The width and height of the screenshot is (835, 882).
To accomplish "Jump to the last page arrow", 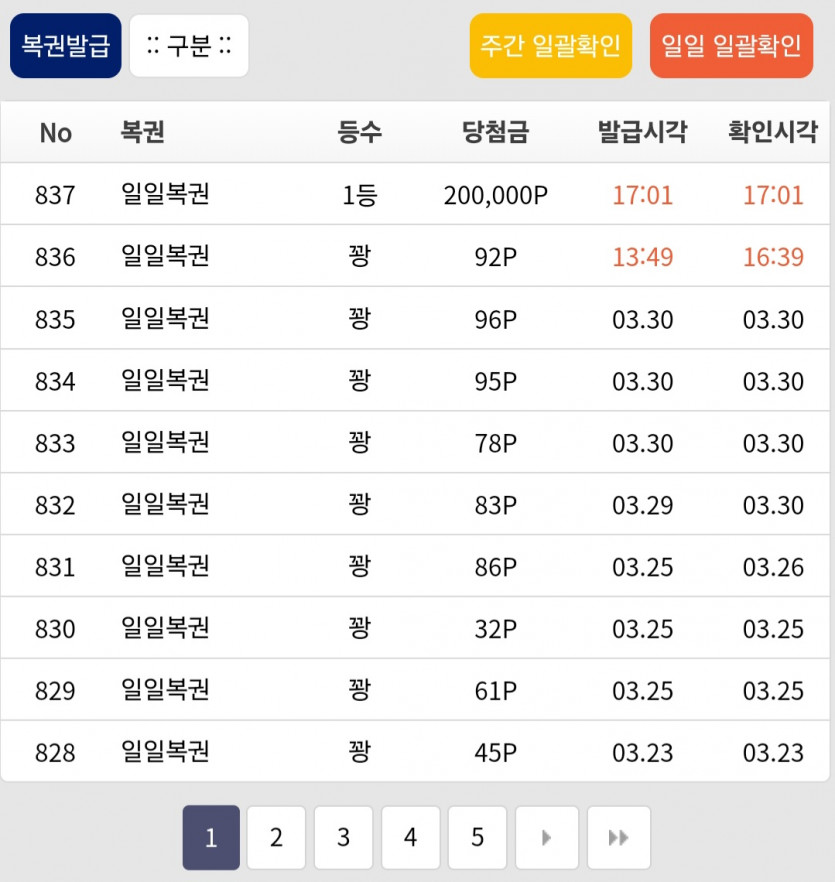I will (618, 837).
